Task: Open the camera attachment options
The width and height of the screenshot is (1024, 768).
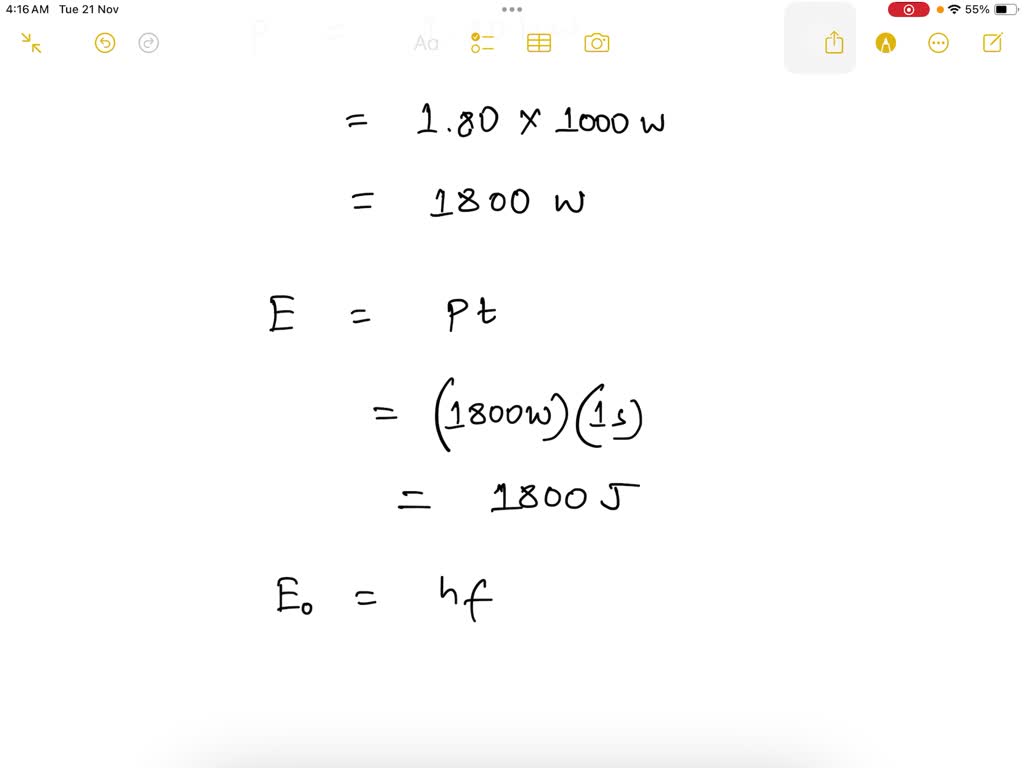Action: click(x=597, y=43)
